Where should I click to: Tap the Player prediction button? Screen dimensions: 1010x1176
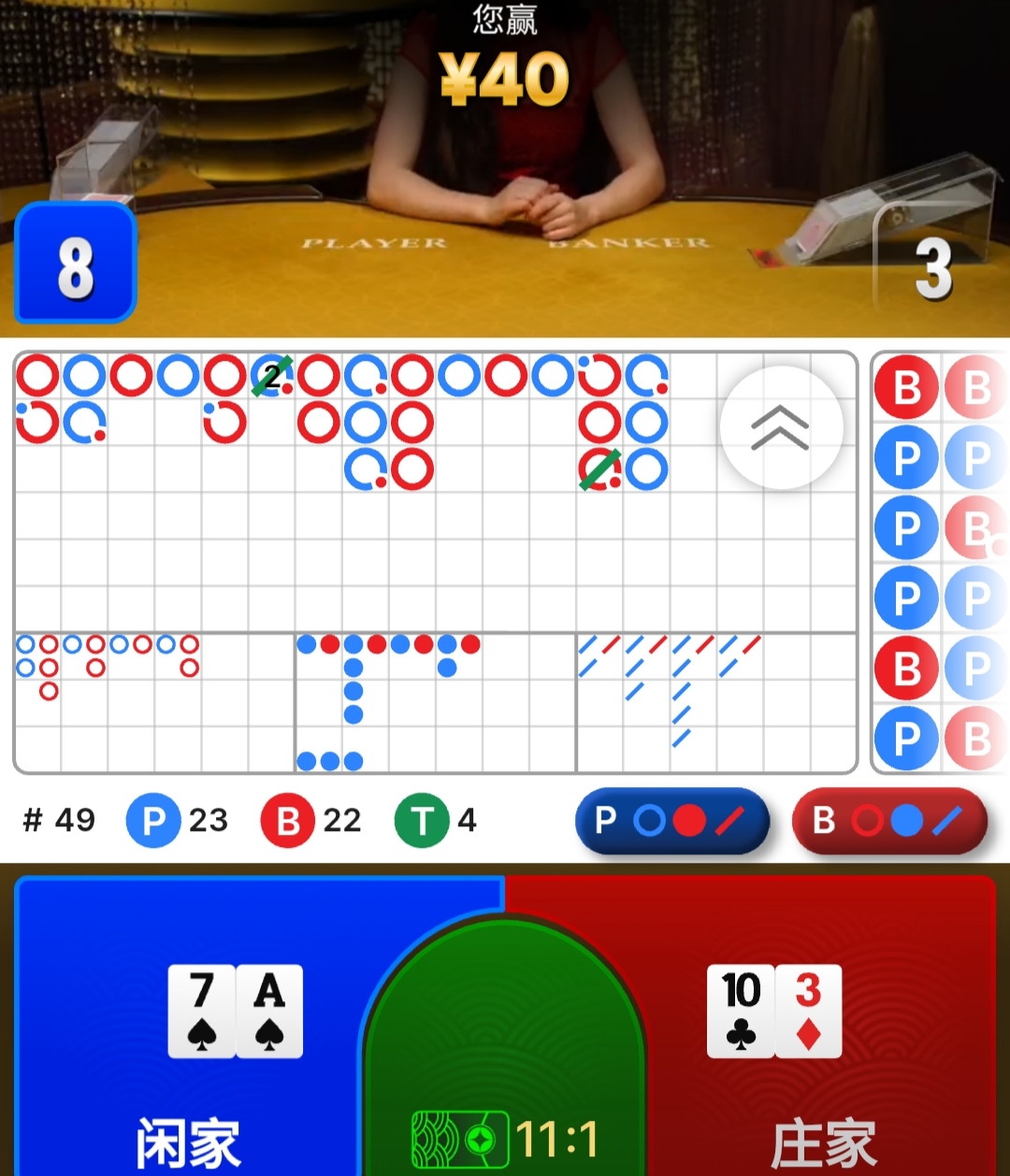click(671, 821)
